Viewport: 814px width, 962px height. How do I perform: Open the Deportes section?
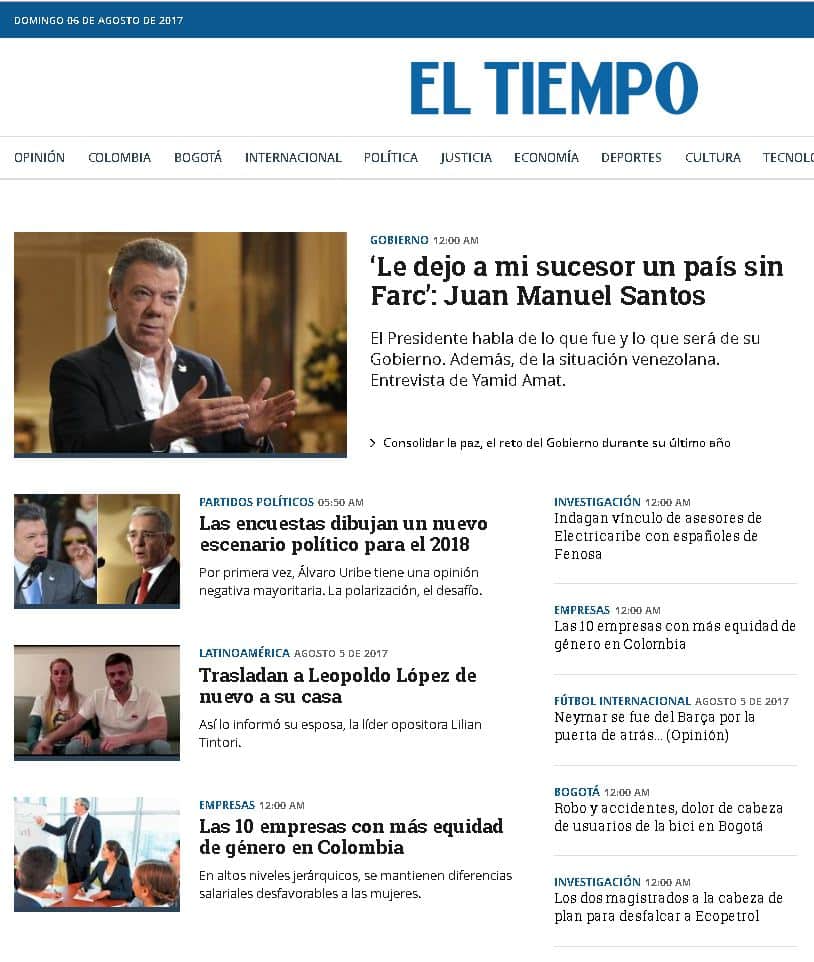[631, 157]
